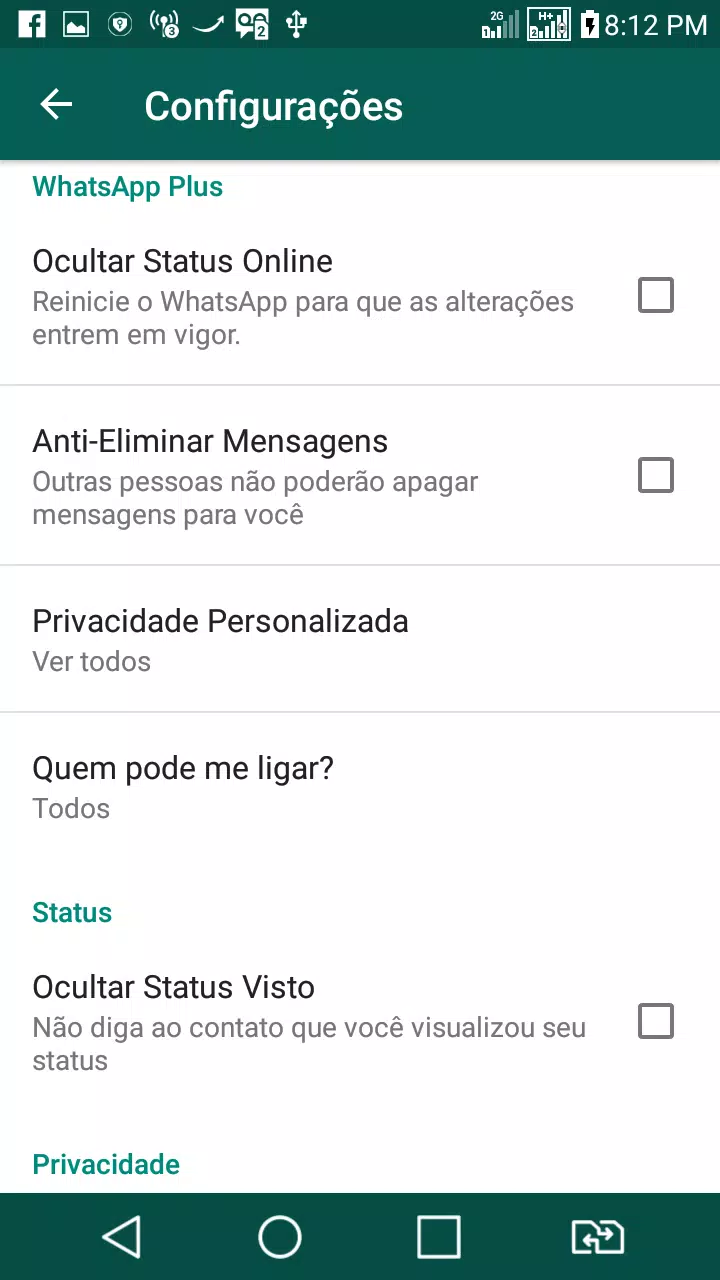The height and width of the screenshot is (1280, 720).
Task: Check the Ocultar Status Visto option
Action: (656, 1021)
